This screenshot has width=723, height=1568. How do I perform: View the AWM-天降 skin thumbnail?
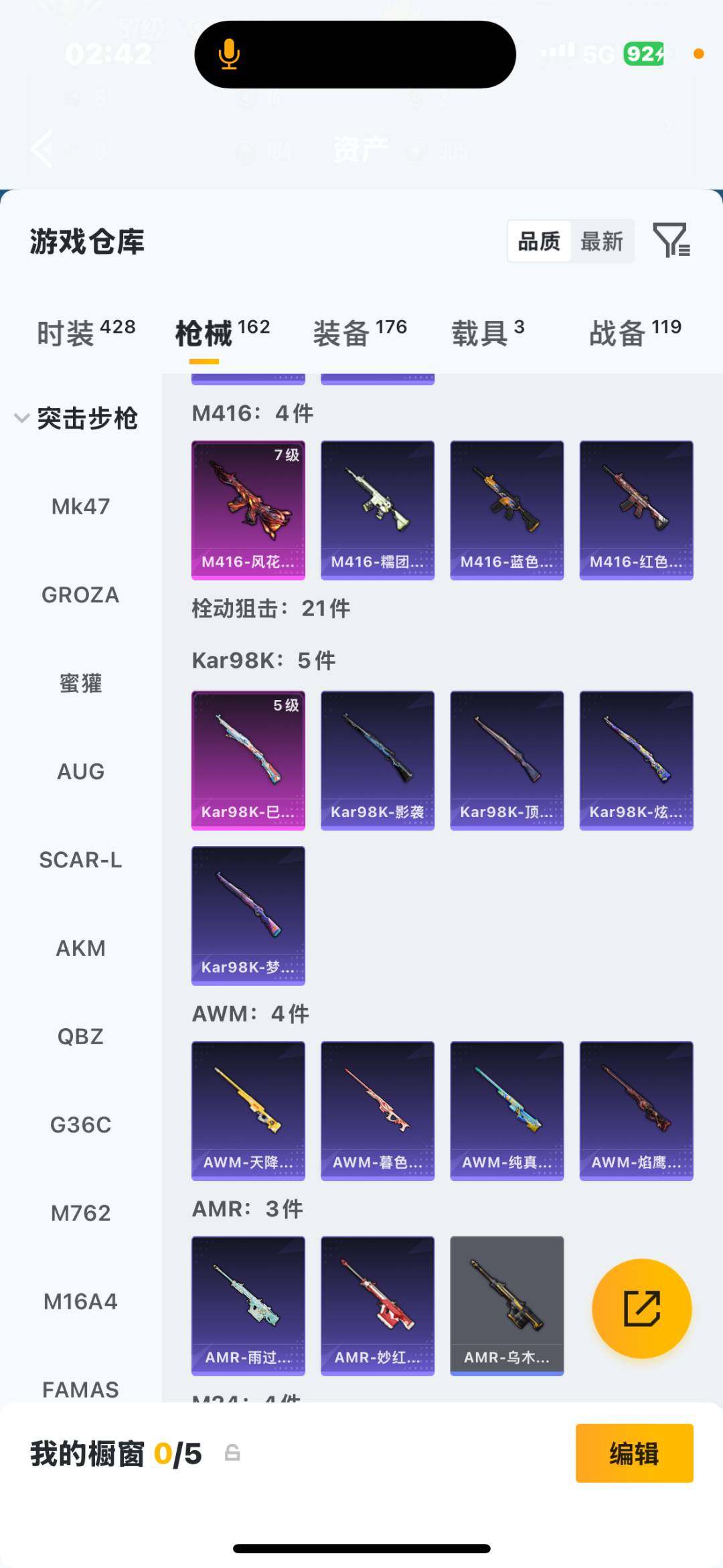pyautogui.click(x=248, y=1110)
